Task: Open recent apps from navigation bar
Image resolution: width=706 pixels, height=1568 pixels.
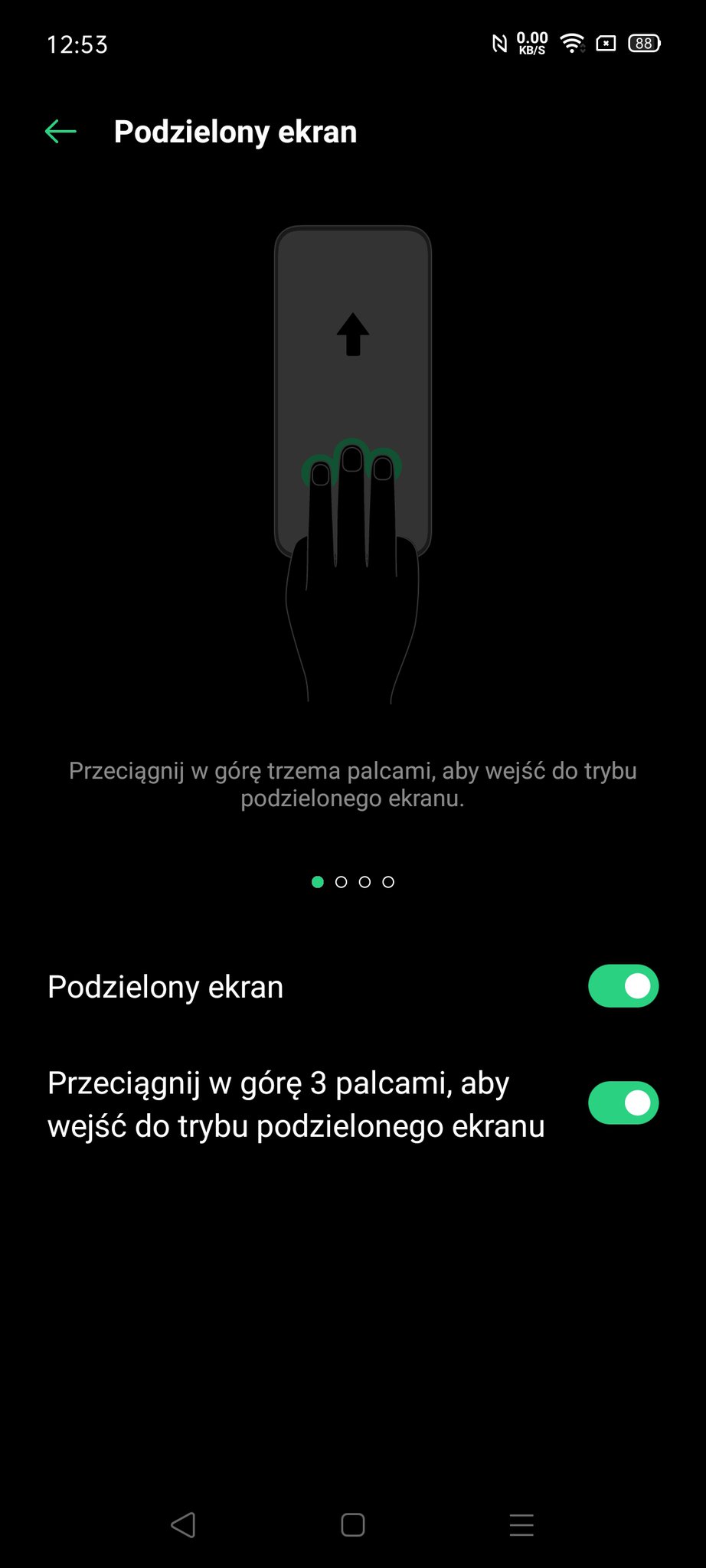Action: (x=521, y=1524)
